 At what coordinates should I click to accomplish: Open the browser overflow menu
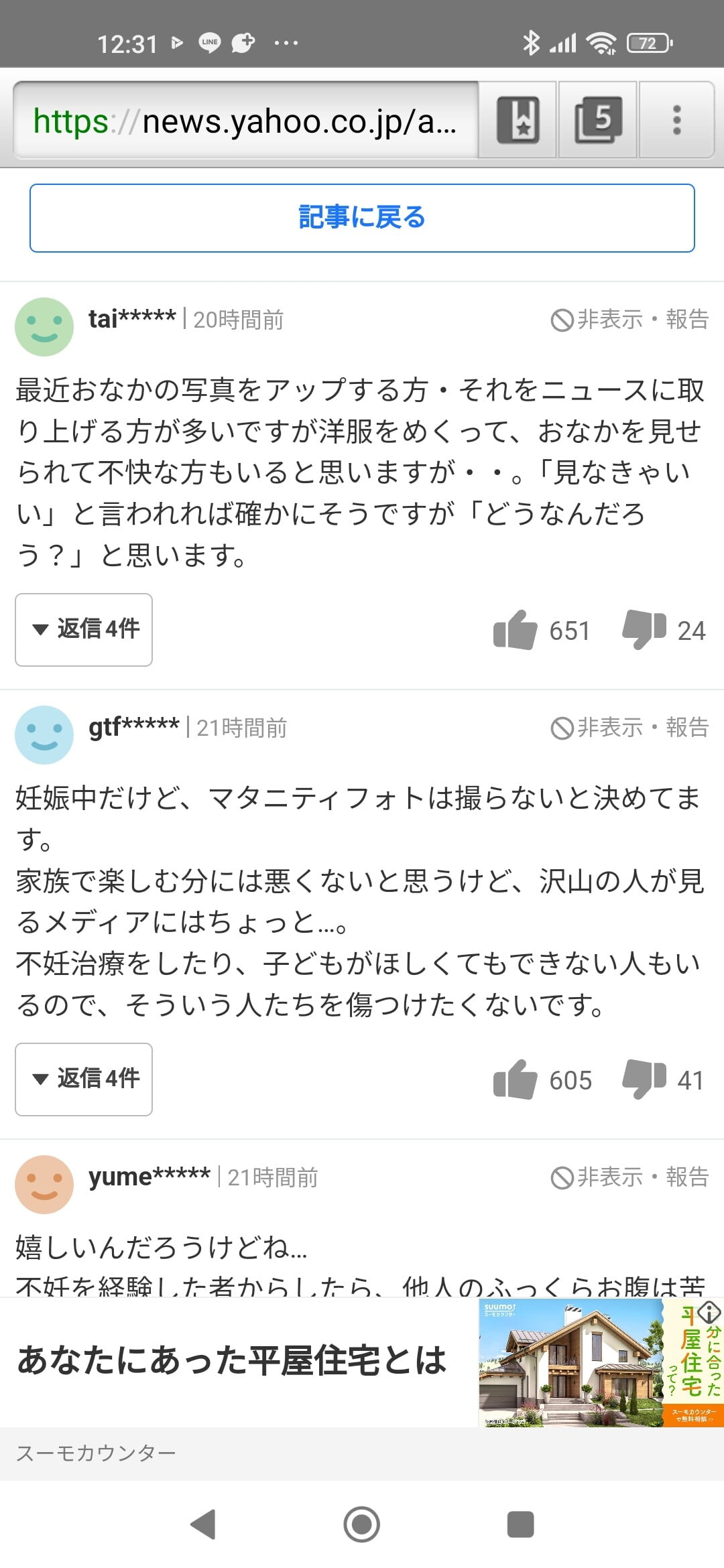click(x=676, y=120)
